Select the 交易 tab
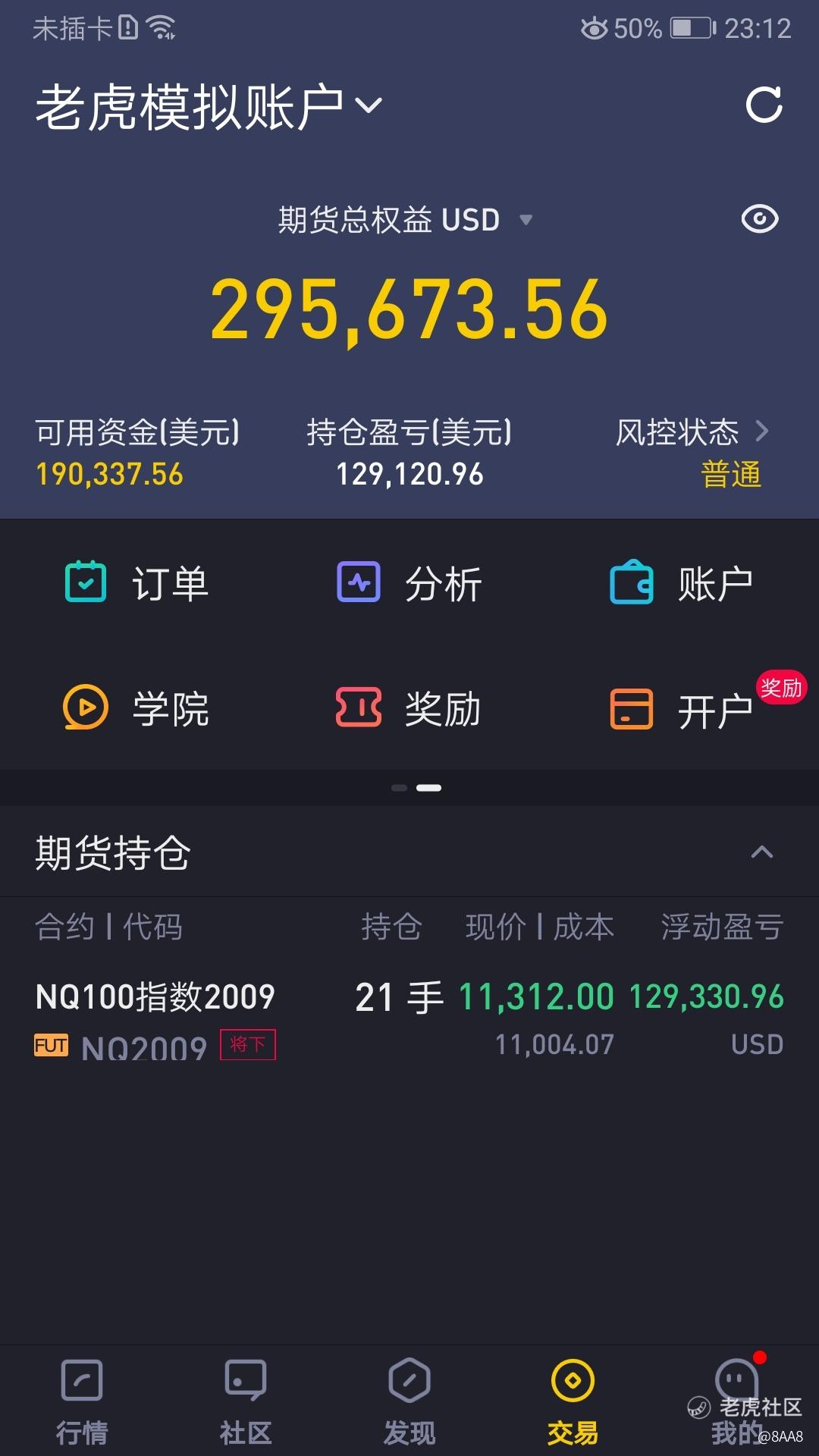 [573, 1401]
